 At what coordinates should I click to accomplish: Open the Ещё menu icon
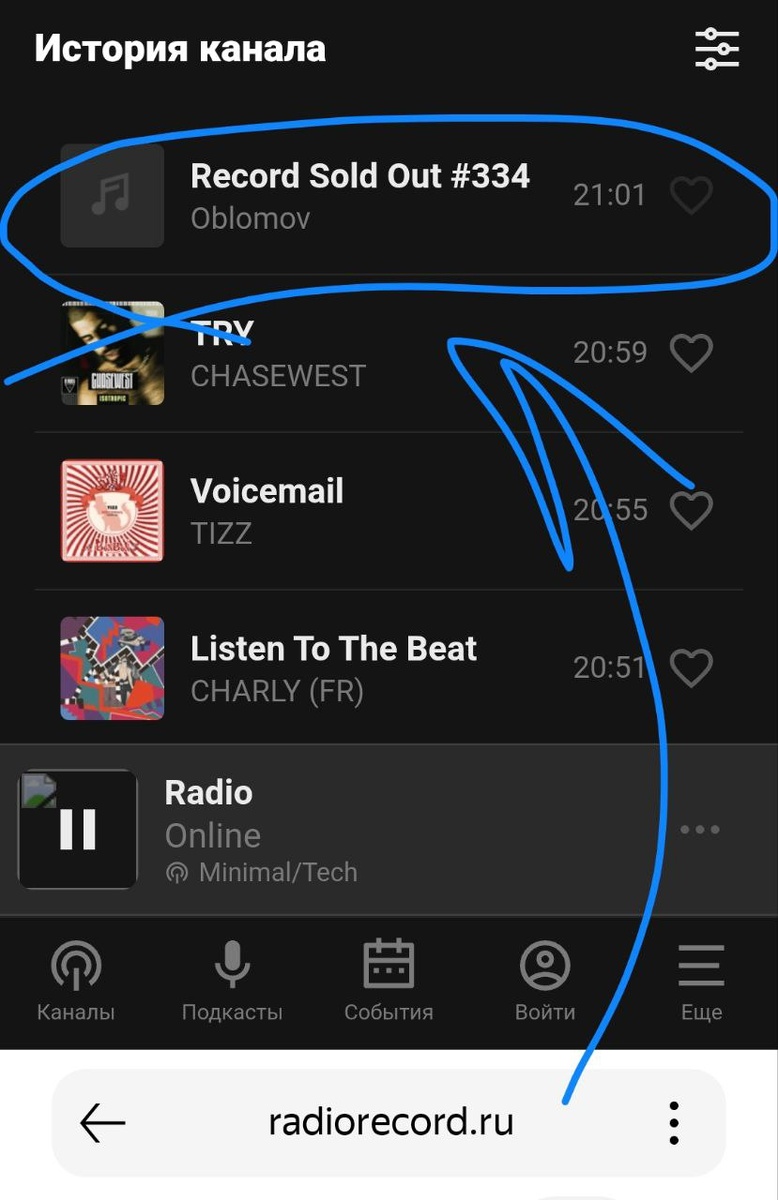tap(700, 963)
